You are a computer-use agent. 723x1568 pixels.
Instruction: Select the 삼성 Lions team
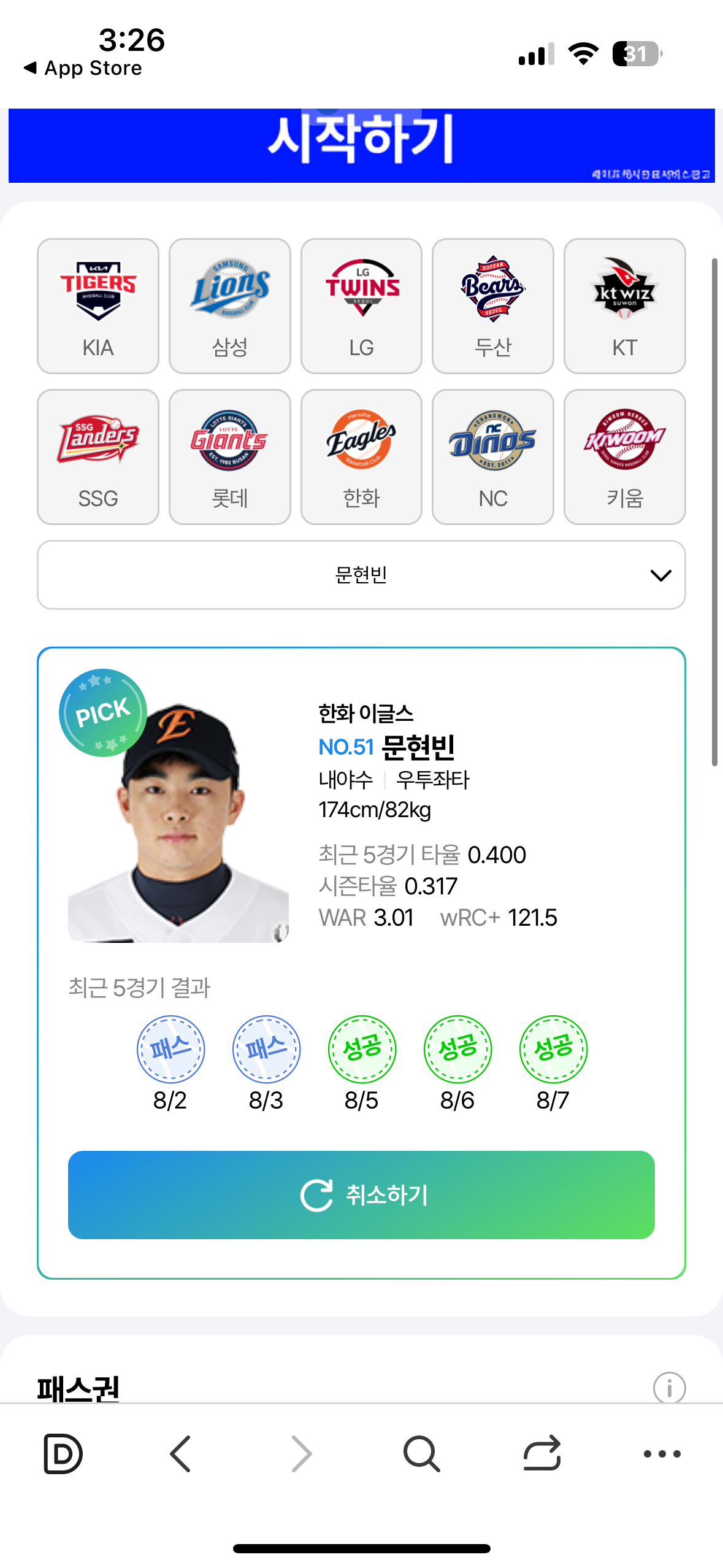(229, 306)
